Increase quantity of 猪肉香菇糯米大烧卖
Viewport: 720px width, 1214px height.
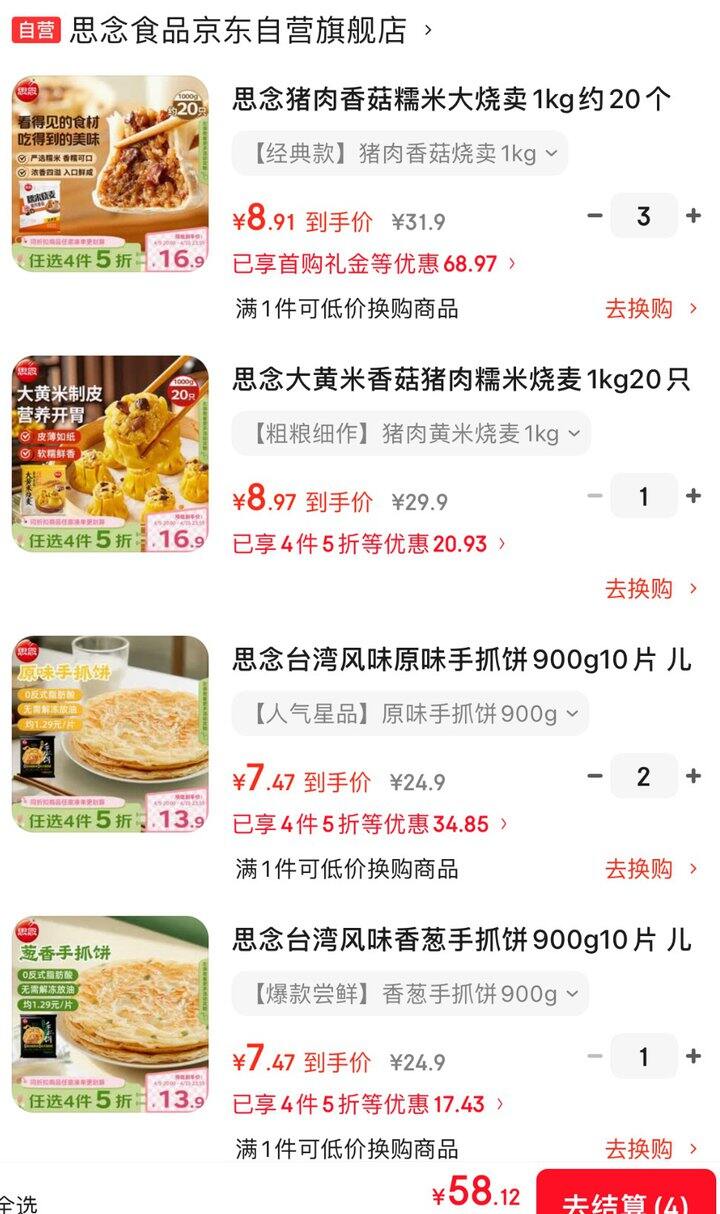click(693, 216)
